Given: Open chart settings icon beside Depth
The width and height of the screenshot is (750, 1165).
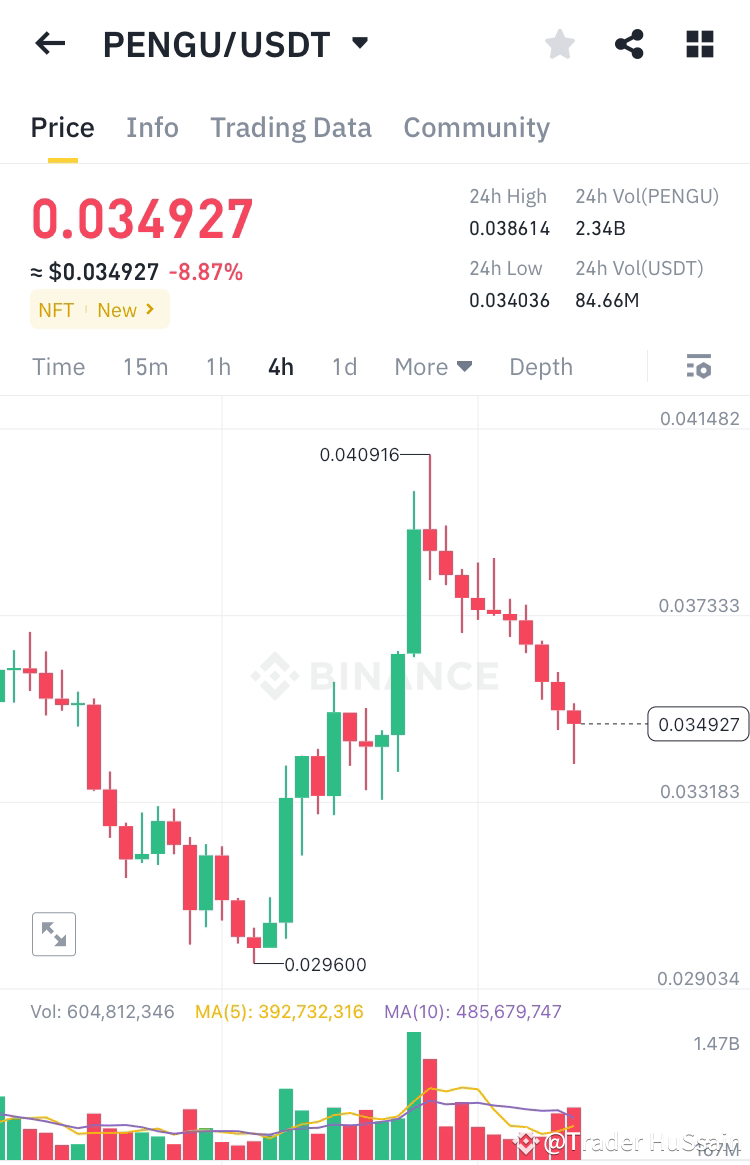Looking at the screenshot, I should 697,367.
